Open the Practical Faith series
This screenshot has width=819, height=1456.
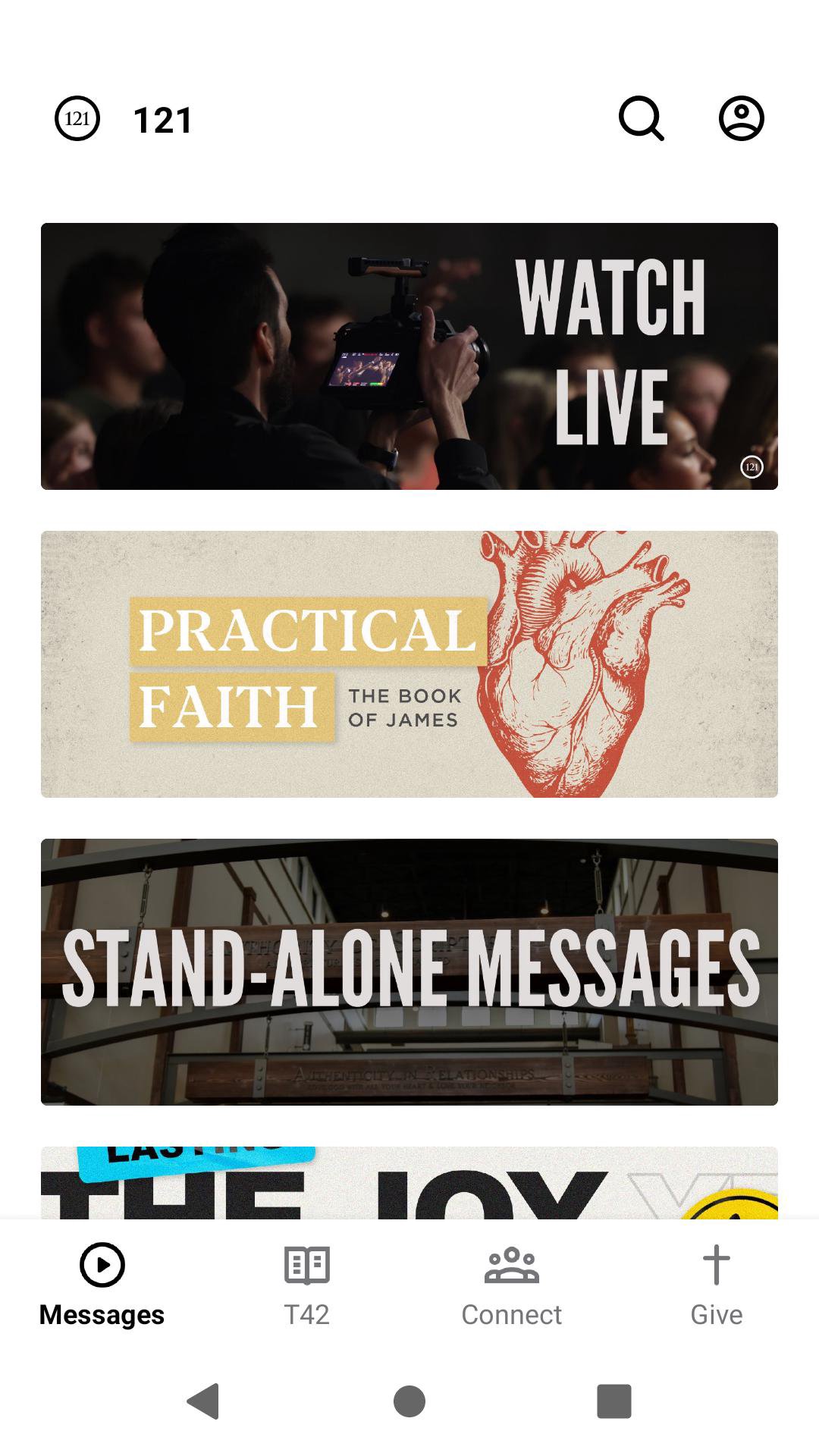[409, 664]
